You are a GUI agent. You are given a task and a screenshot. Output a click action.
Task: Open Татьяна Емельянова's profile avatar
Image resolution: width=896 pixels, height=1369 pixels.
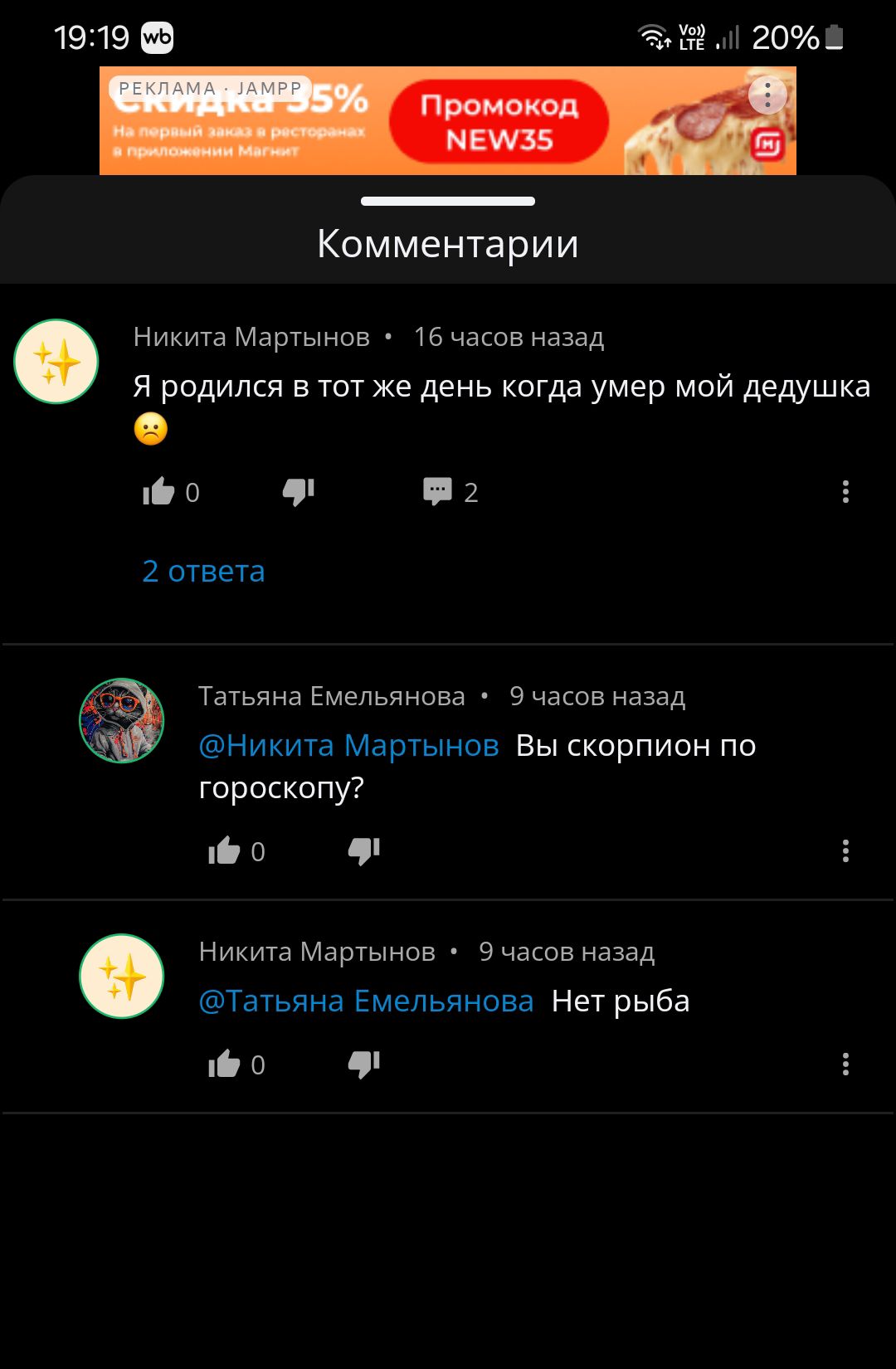click(122, 721)
